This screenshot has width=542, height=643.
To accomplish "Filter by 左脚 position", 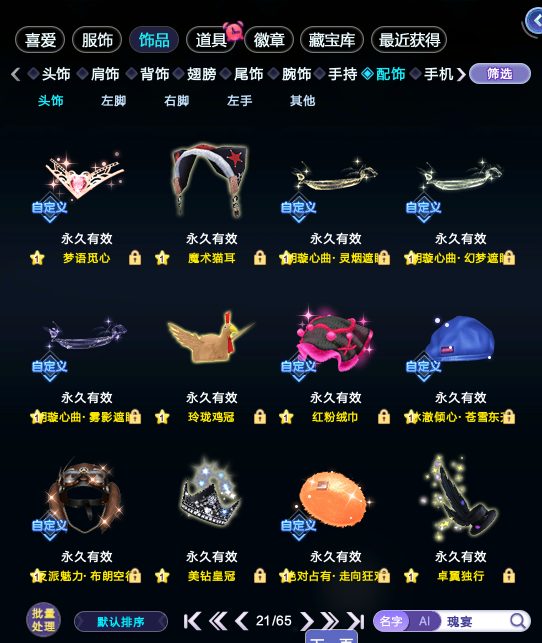I will click(x=114, y=100).
